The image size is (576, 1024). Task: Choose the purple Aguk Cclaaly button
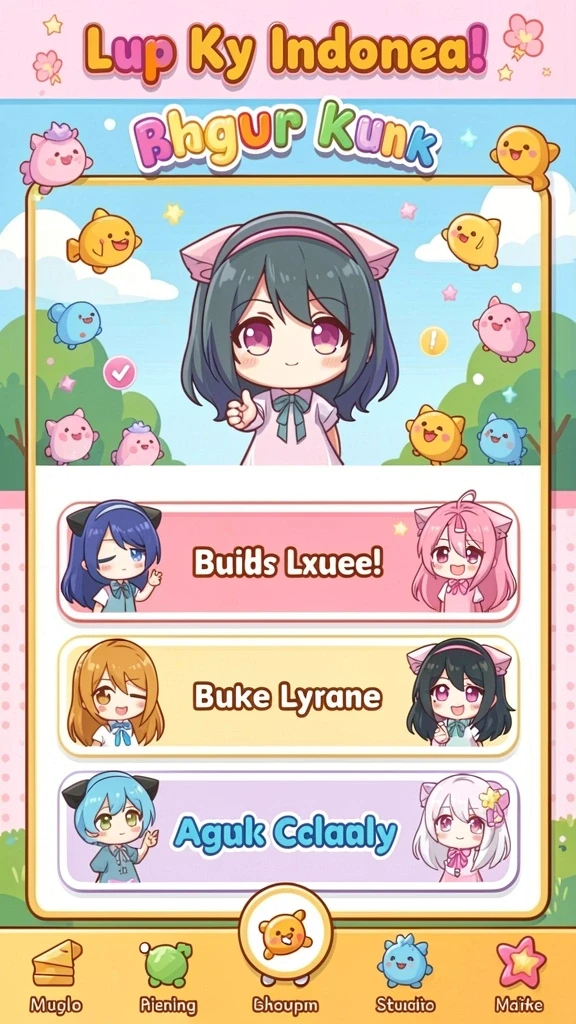pos(288,833)
